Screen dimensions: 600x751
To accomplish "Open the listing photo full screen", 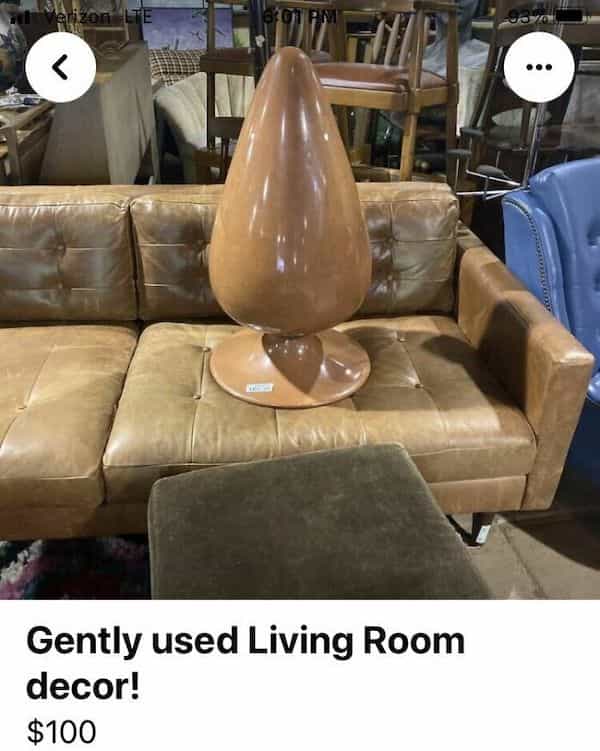I will tap(300, 330).
